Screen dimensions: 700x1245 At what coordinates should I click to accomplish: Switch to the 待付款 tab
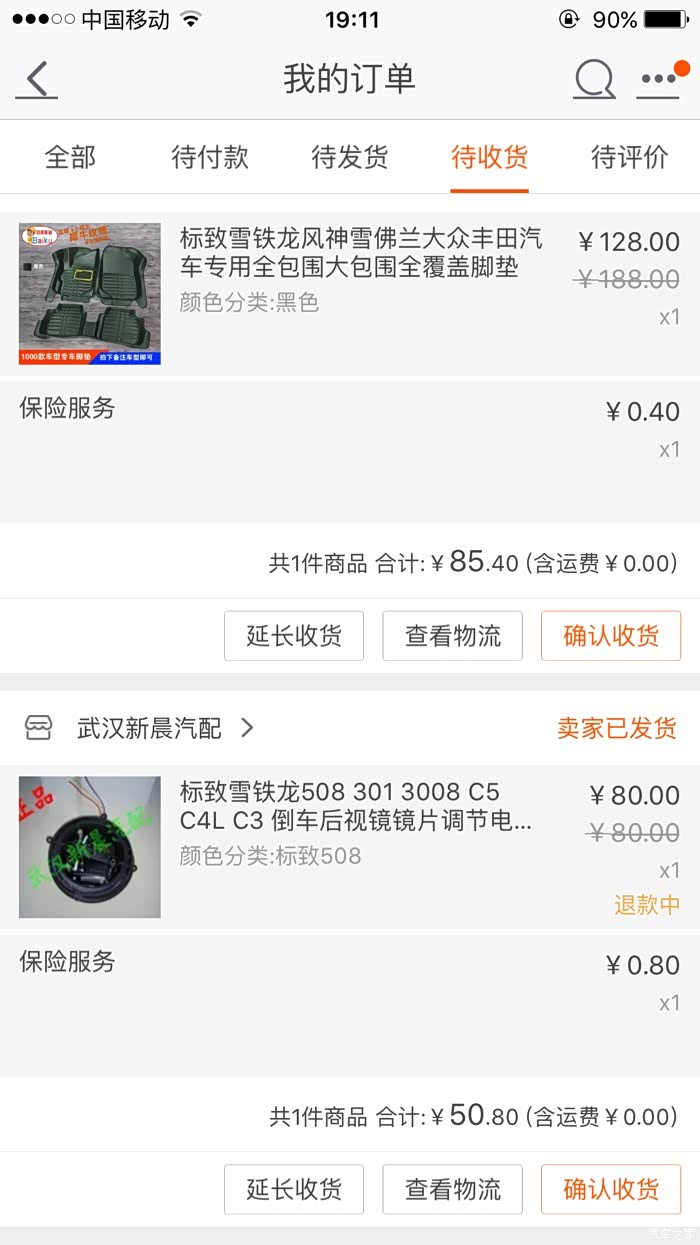pos(210,158)
